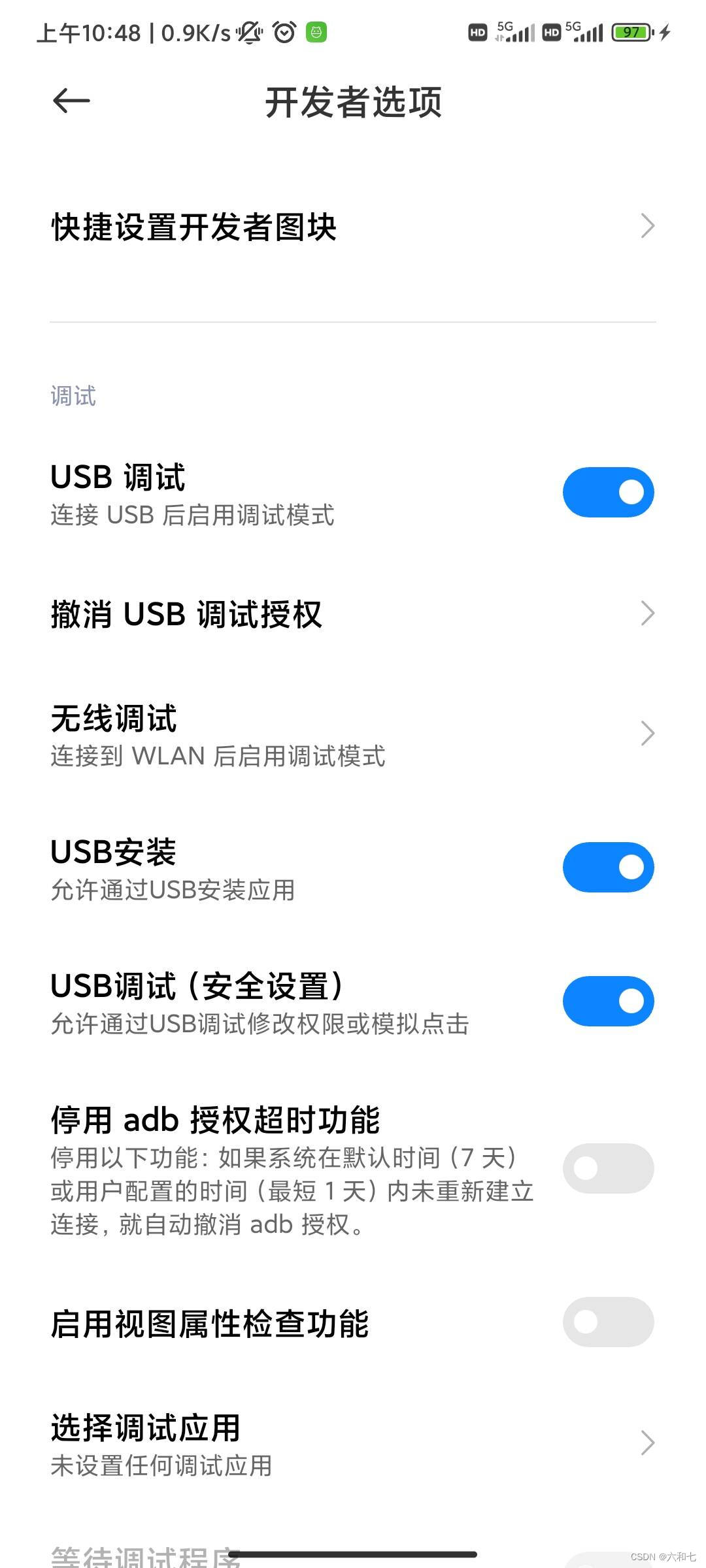The image size is (706, 1568).
Task: Open 撤消 USB 调试授权
Action: [x=353, y=614]
